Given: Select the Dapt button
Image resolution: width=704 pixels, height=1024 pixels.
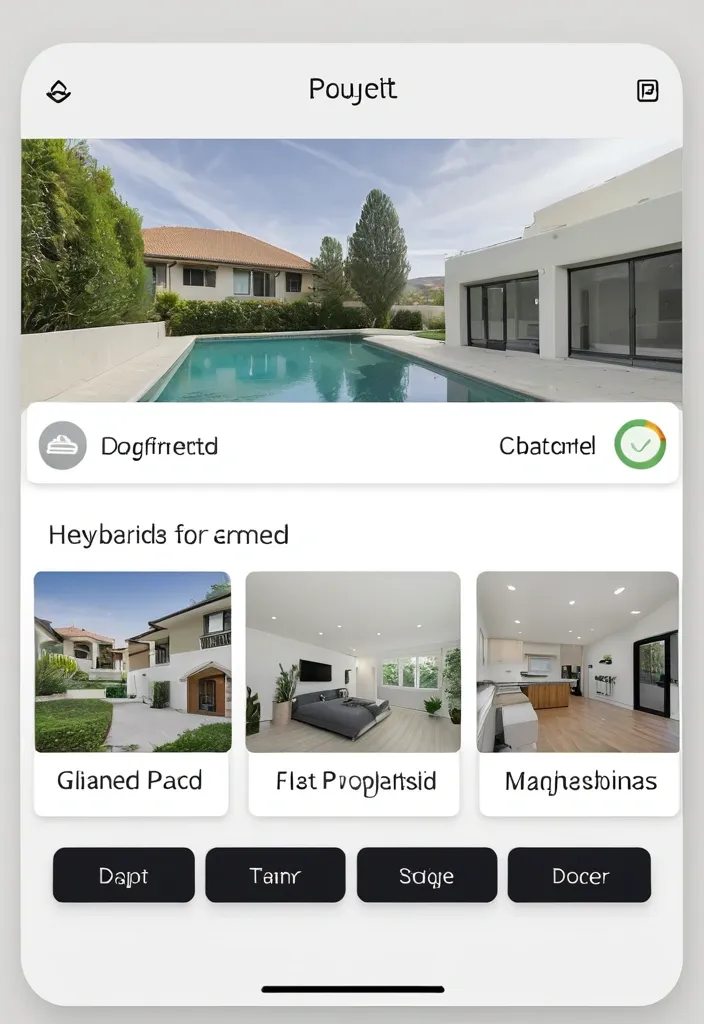Looking at the screenshot, I should [x=124, y=876].
